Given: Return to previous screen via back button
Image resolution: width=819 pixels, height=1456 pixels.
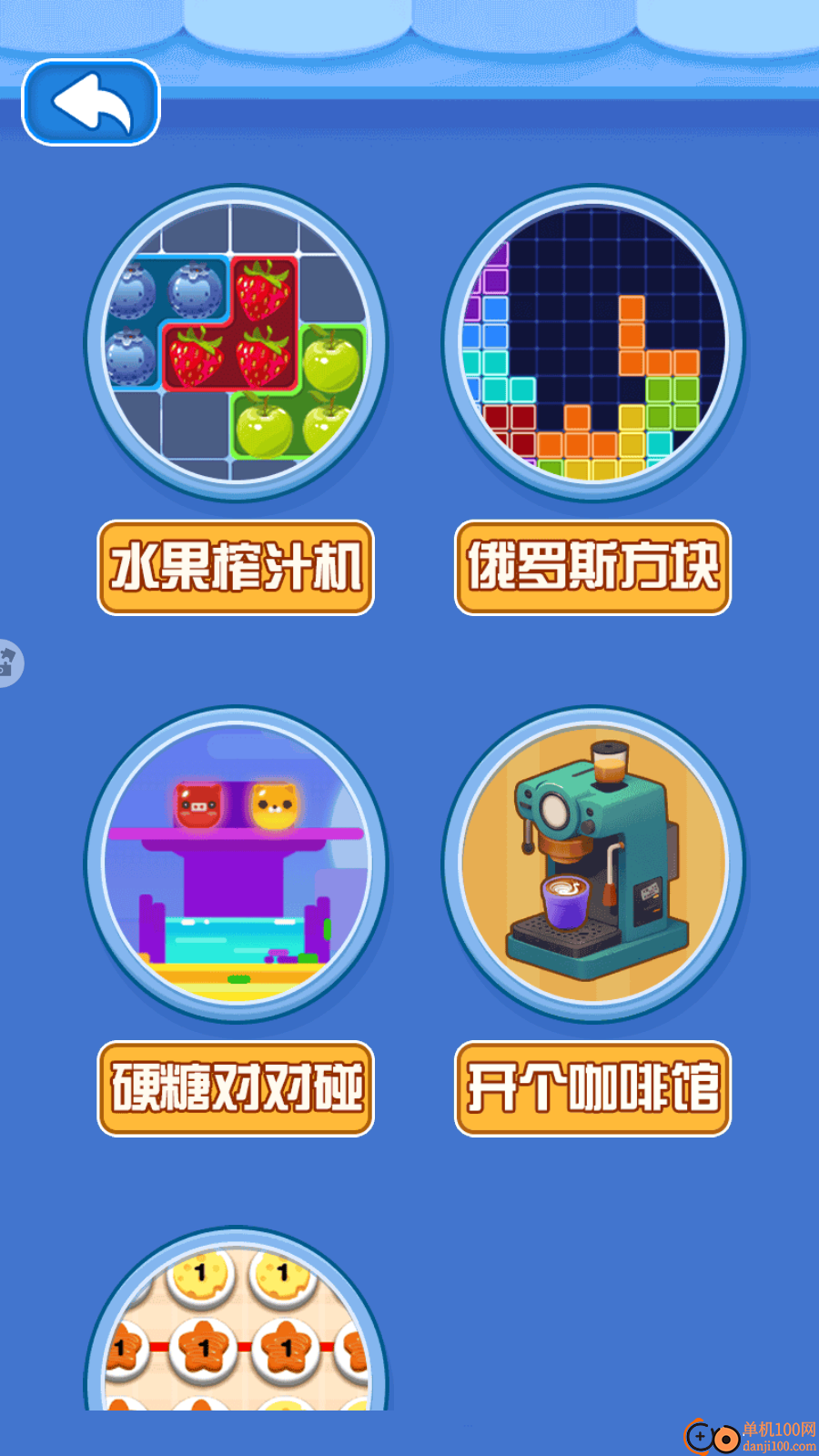Looking at the screenshot, I should (90, 101).
